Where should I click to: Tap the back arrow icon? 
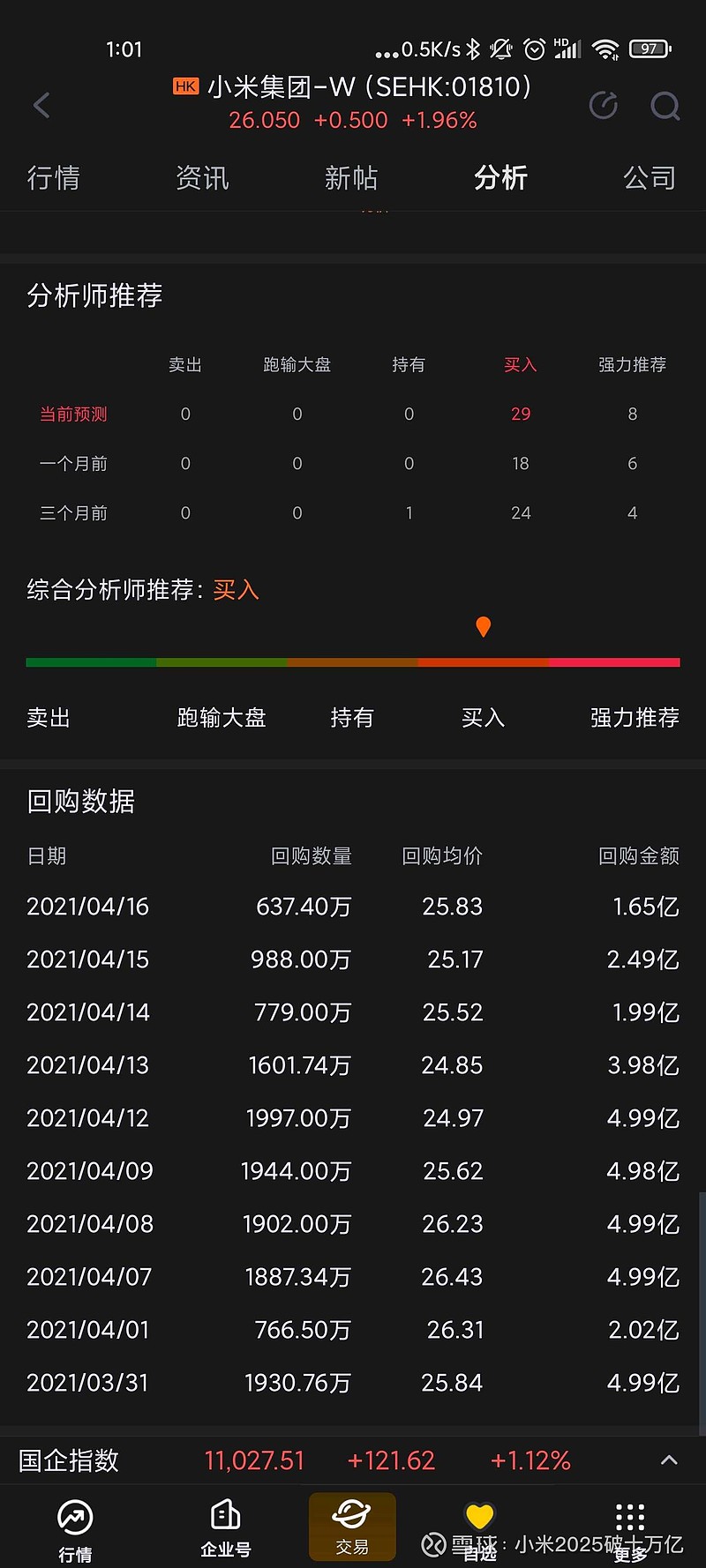tap(41, 105)
